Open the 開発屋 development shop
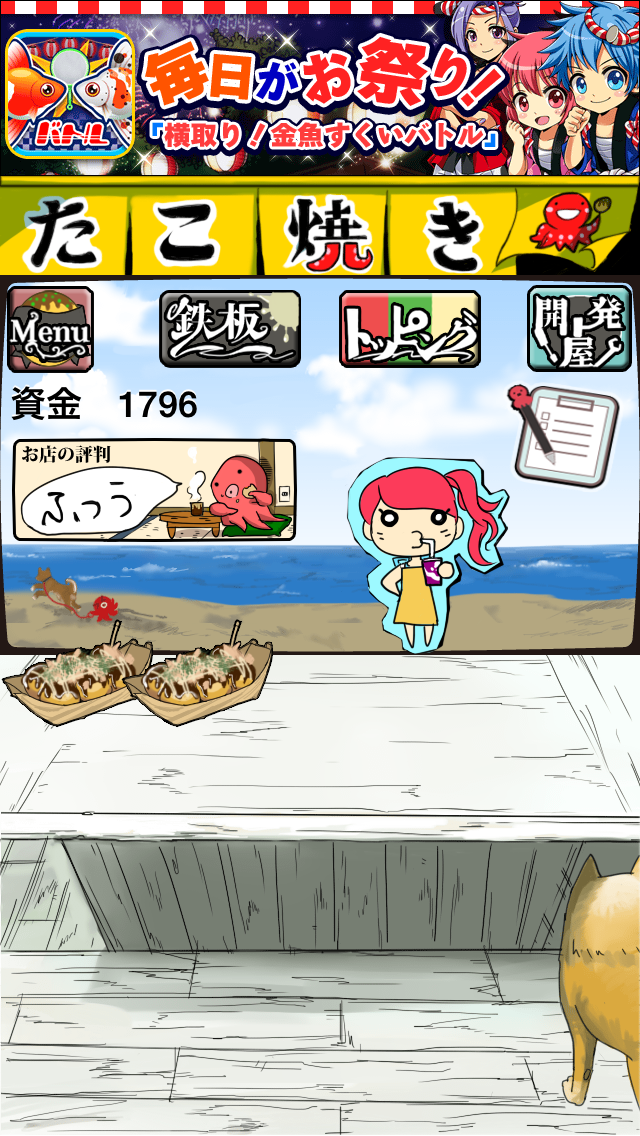 pos(580,329)
